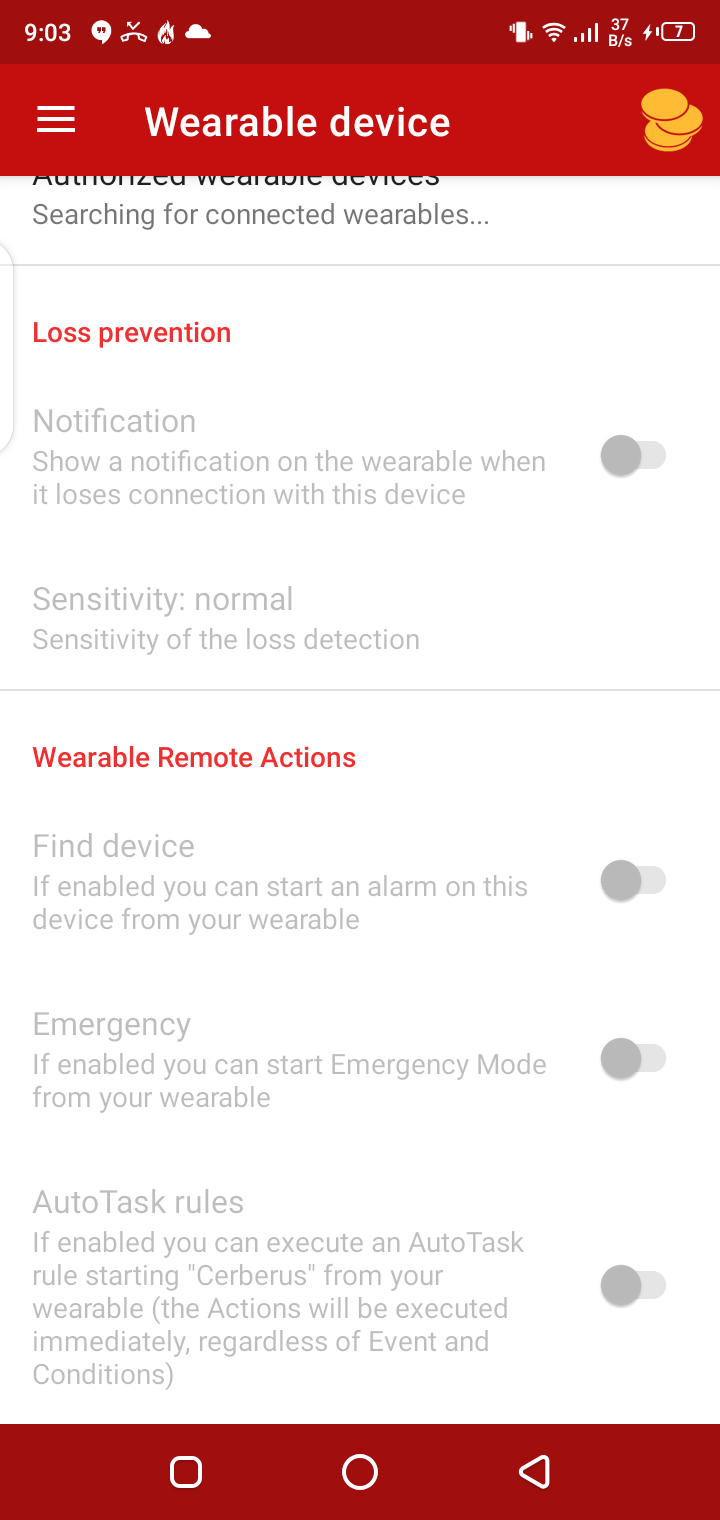
Task: Enable the AutoTask rules switch
Action: pyautogui.click(x=632, y=1285)
